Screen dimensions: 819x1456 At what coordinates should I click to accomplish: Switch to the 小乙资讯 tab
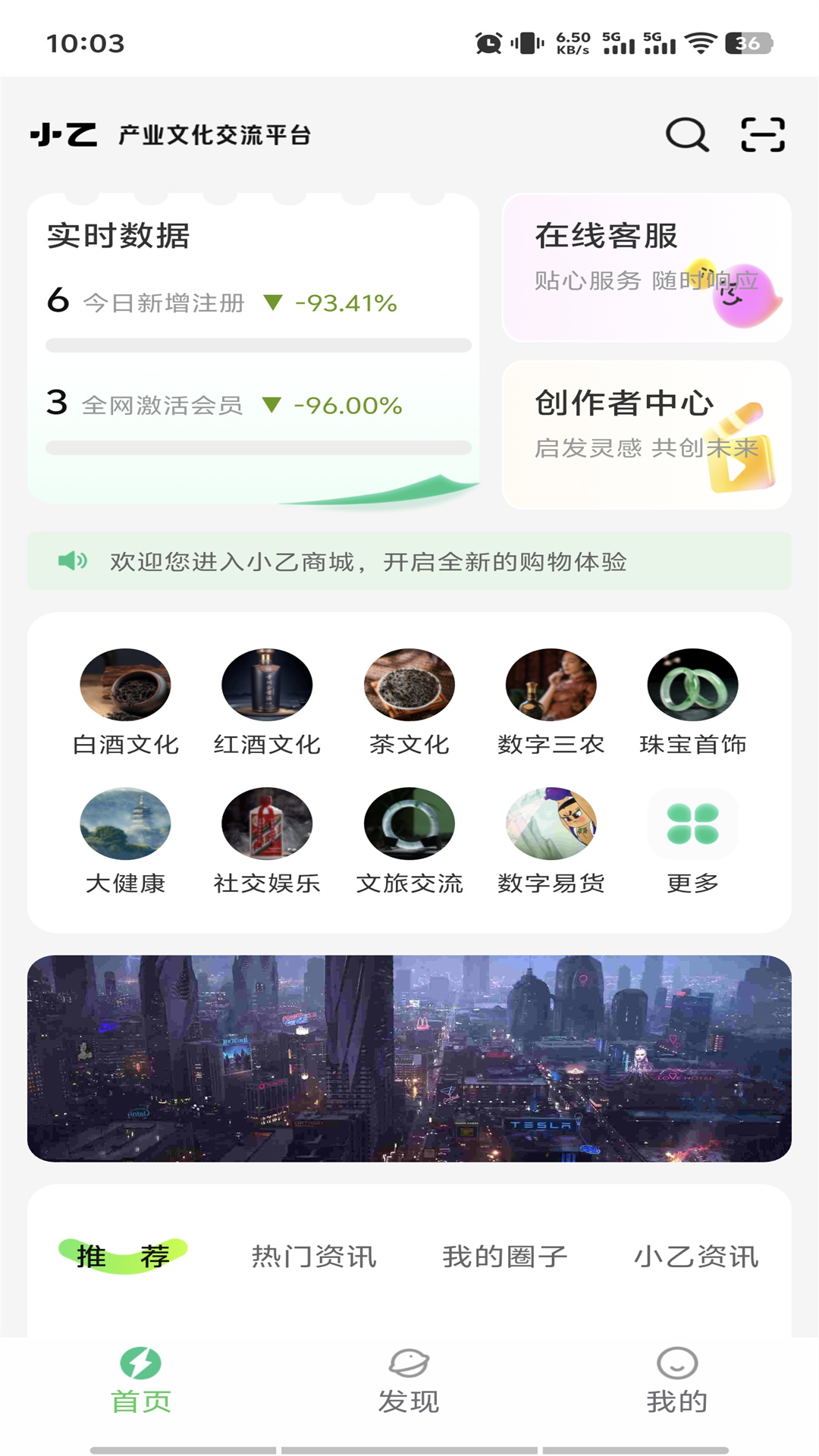click(698, 1255)
